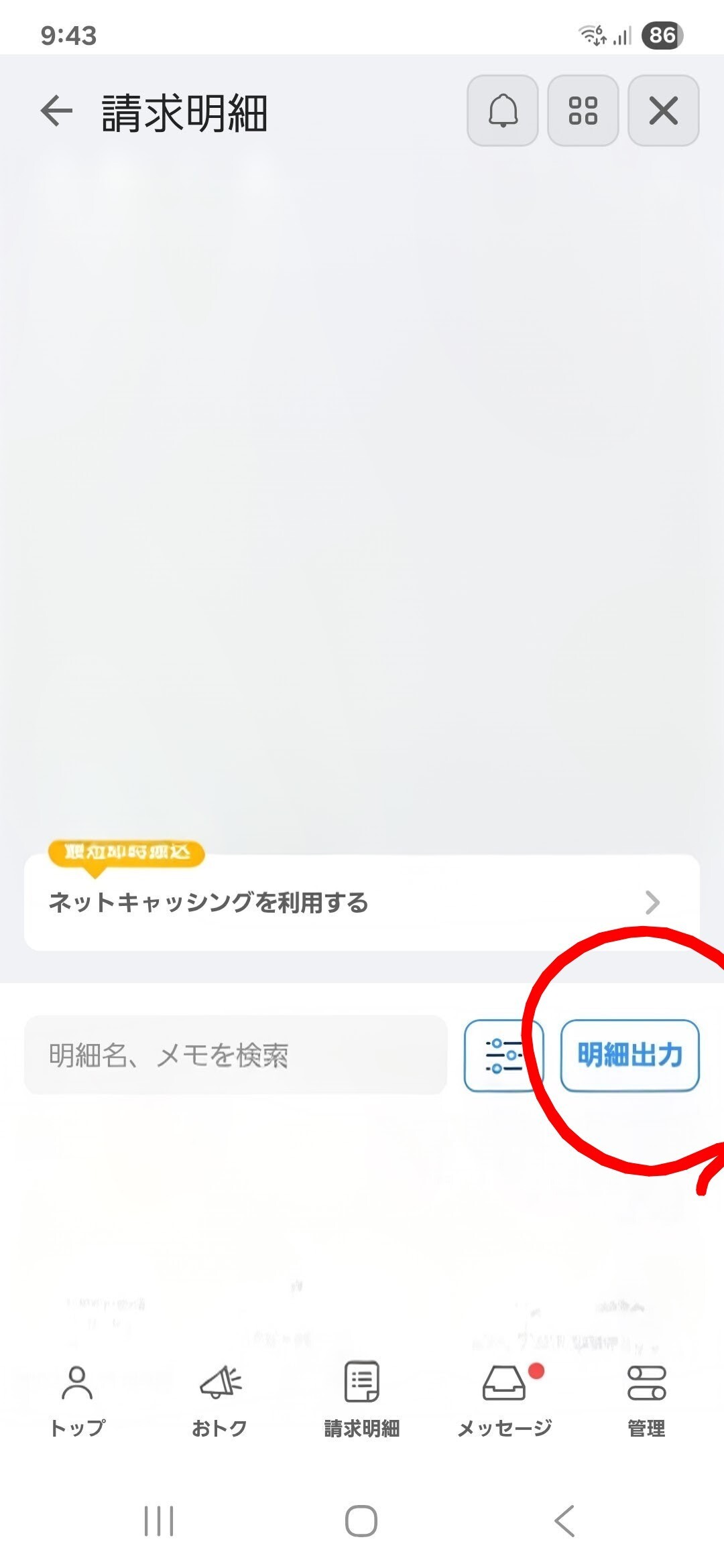Open the app grid menu icon
The height and width of the screenshot is (1568, 724).
tap(583, 111)
